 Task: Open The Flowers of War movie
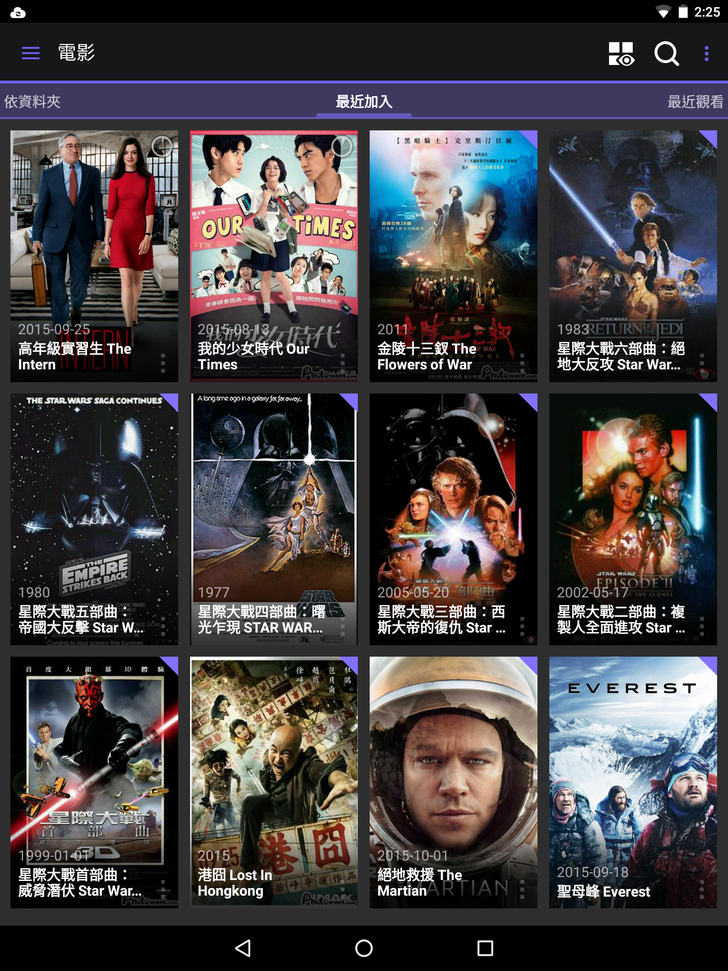click(453, 255)
